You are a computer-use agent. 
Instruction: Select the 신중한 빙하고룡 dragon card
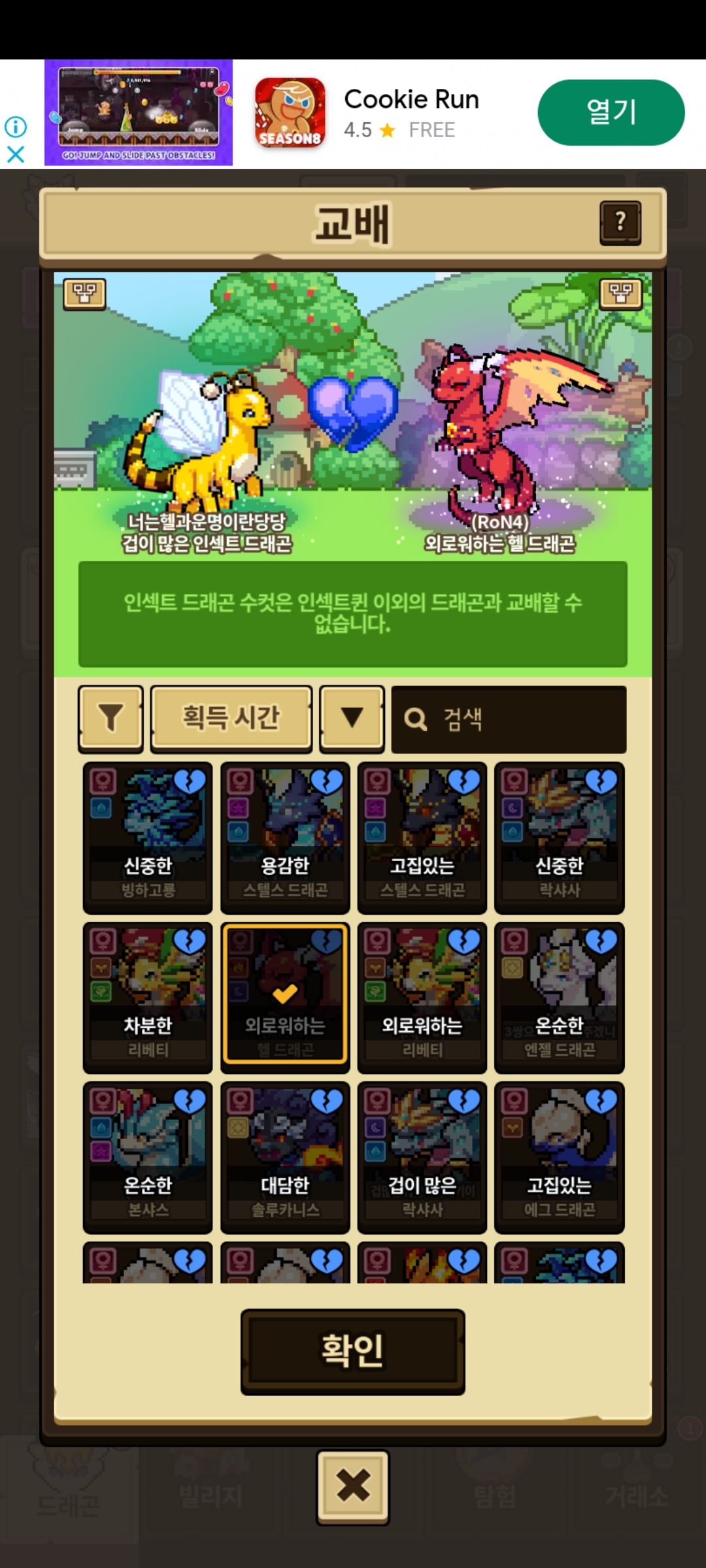pos(148,837)
